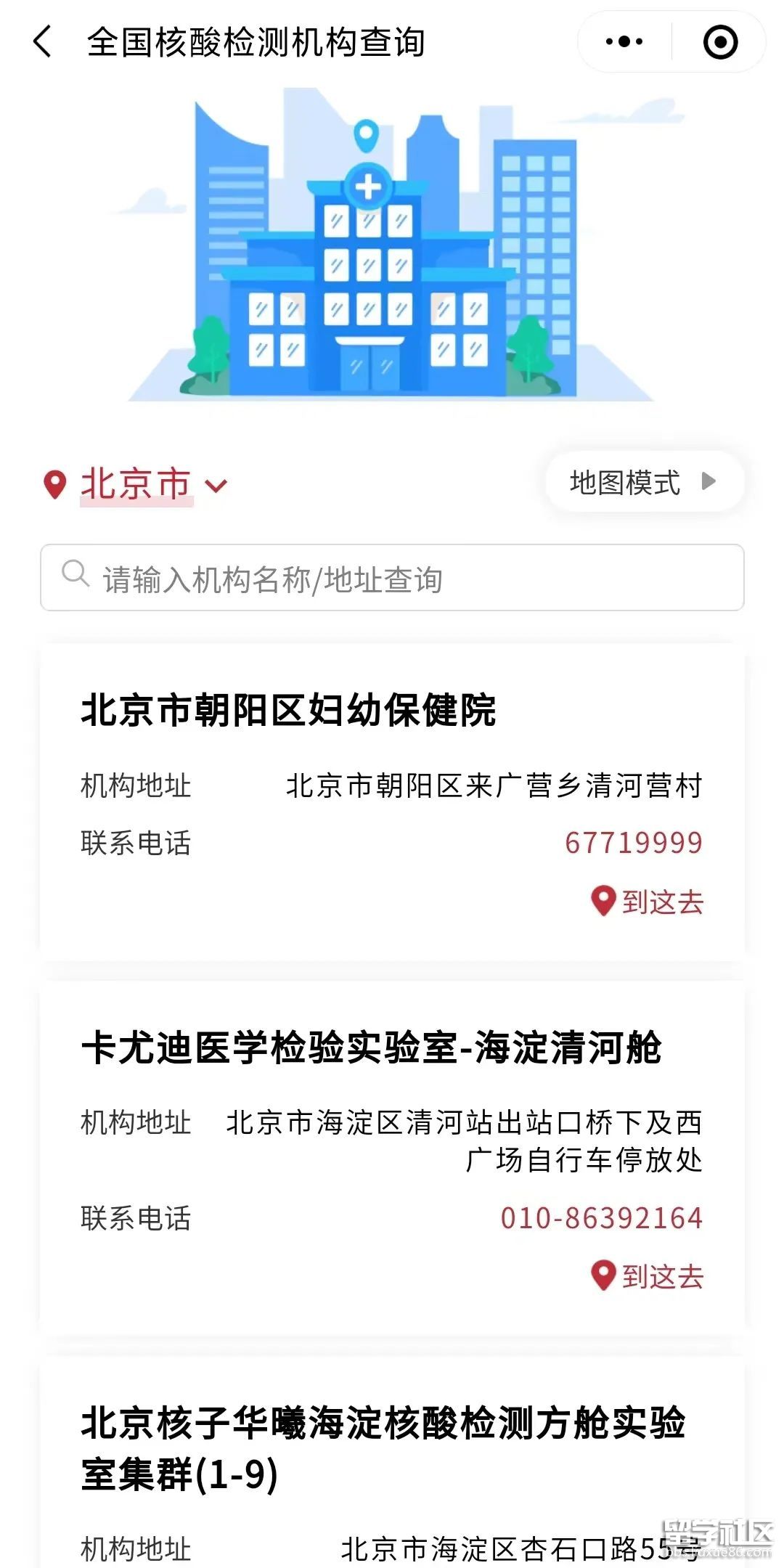Call 67719999 for 朝阳区妇幼保健院

pos(633,843)
